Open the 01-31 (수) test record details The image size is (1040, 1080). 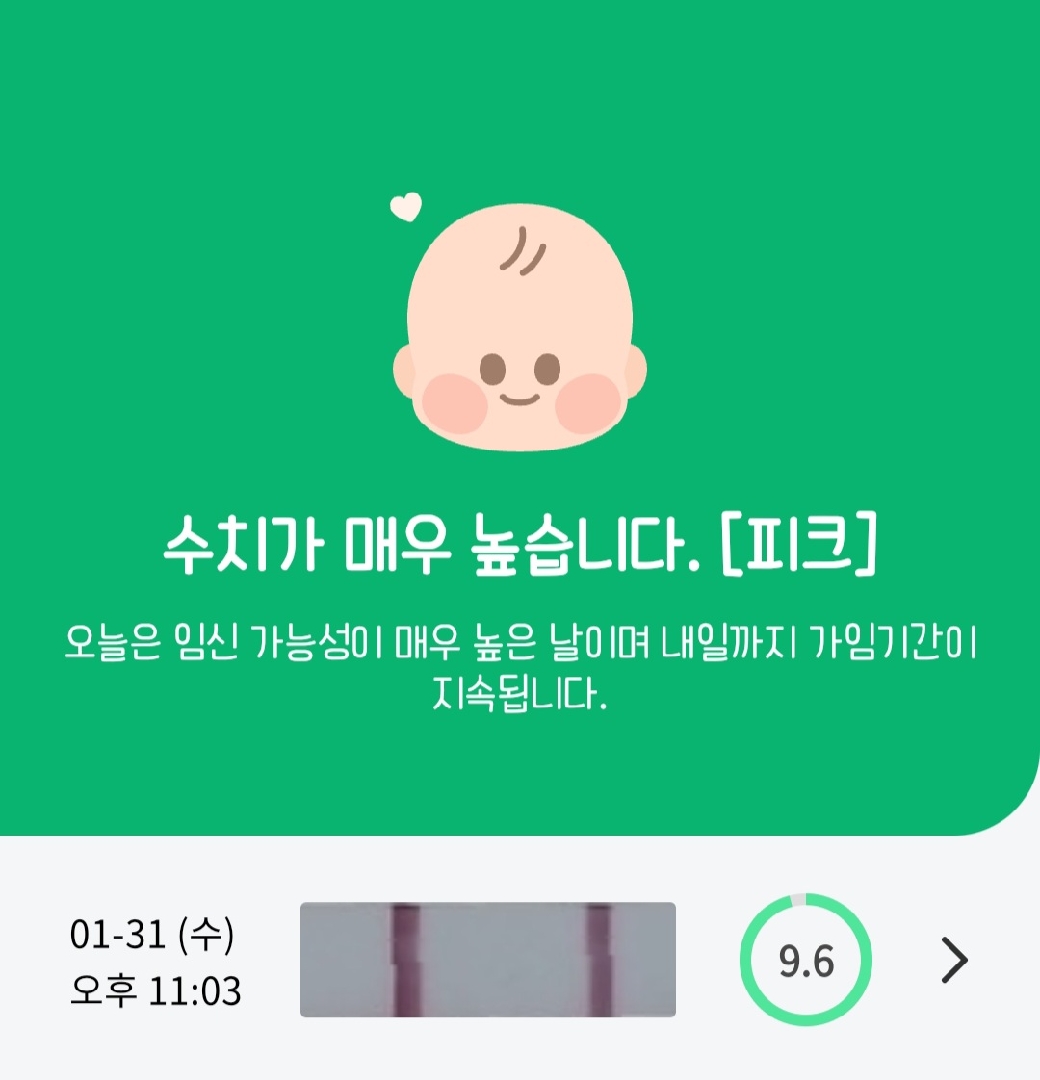pyautogui.click(x=955, y=961)
